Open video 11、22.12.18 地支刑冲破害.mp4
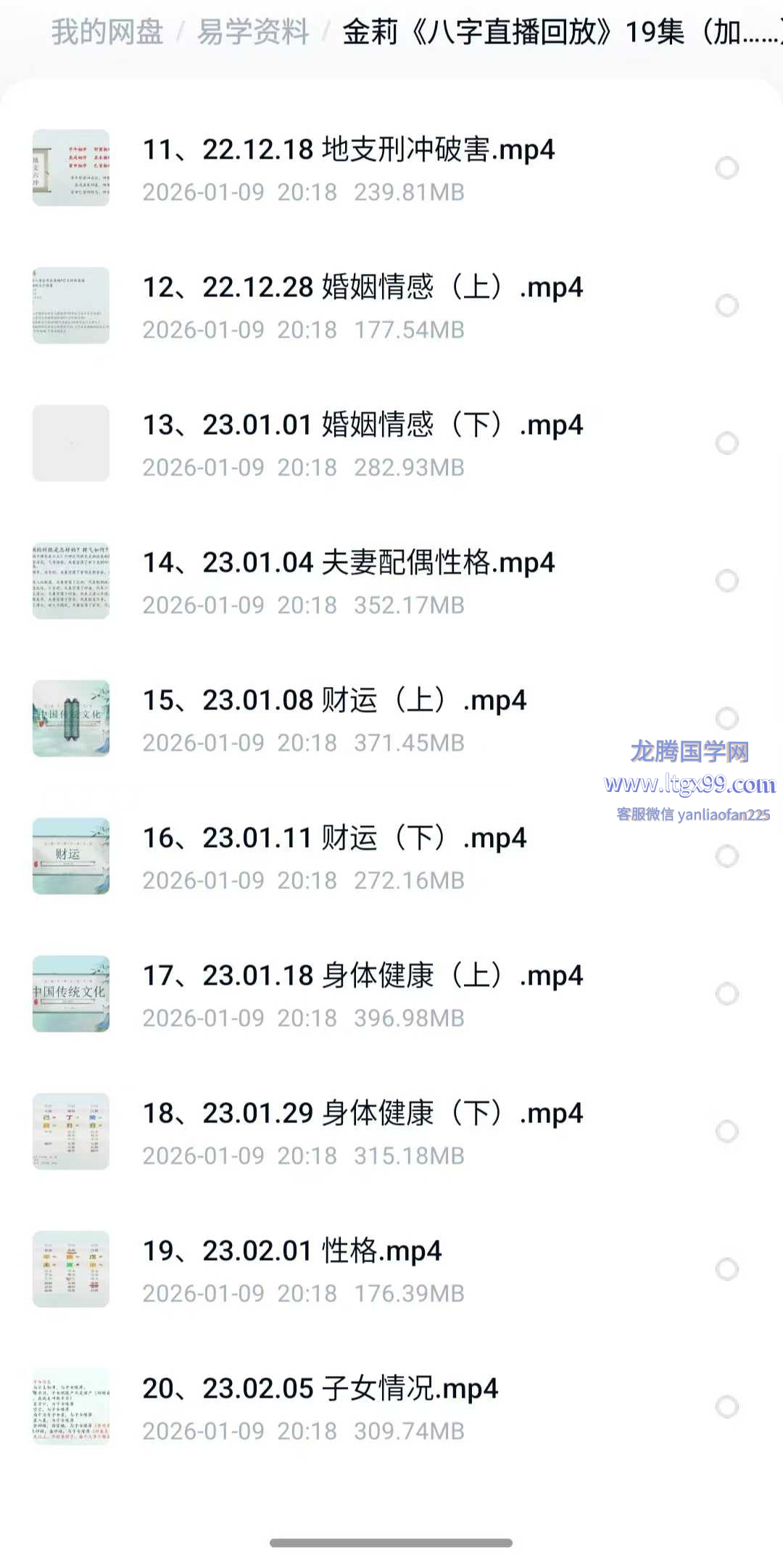The image size is (783, 1568). (348, 150)
